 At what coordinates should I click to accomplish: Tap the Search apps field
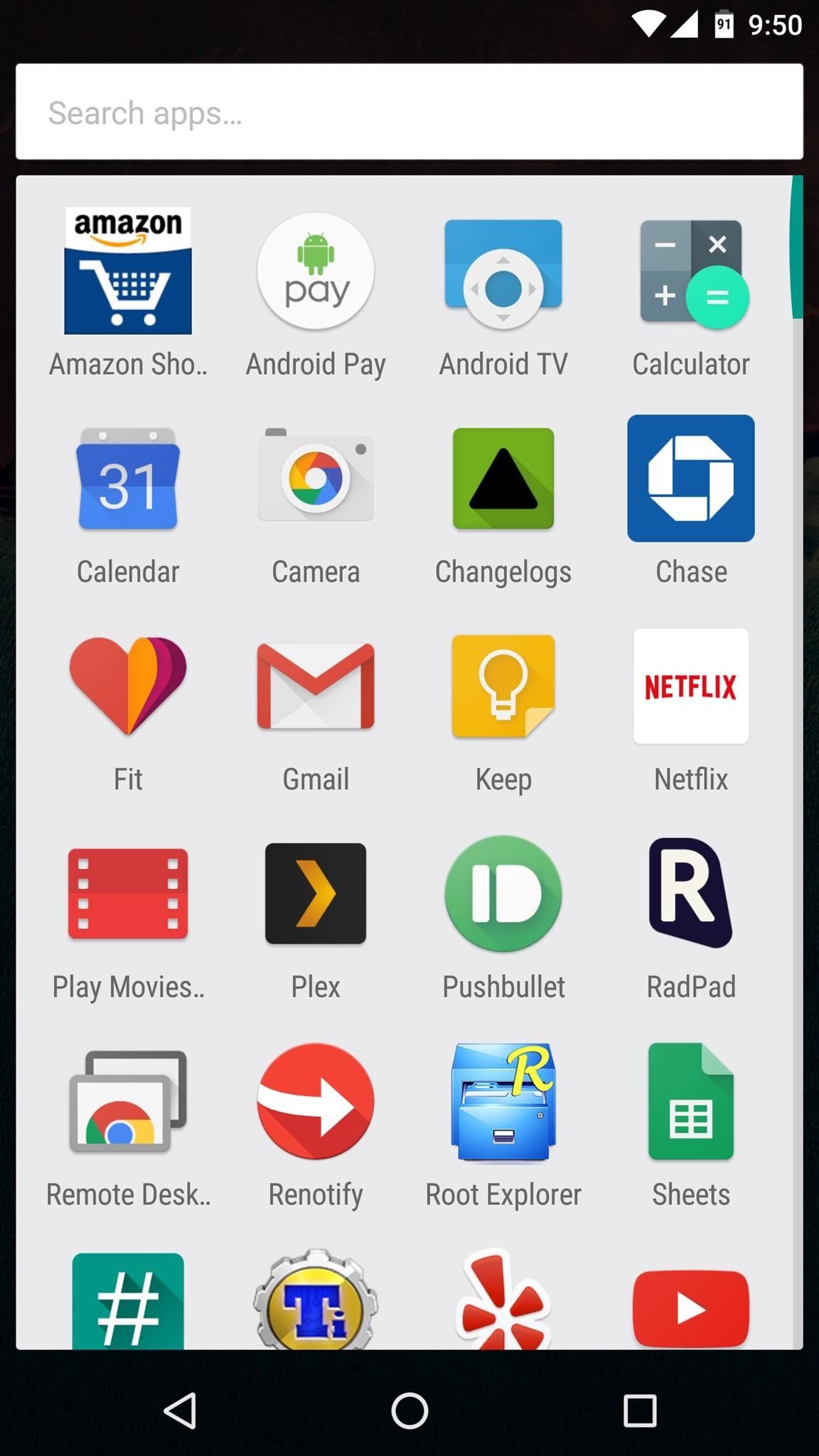click(409, 112)
